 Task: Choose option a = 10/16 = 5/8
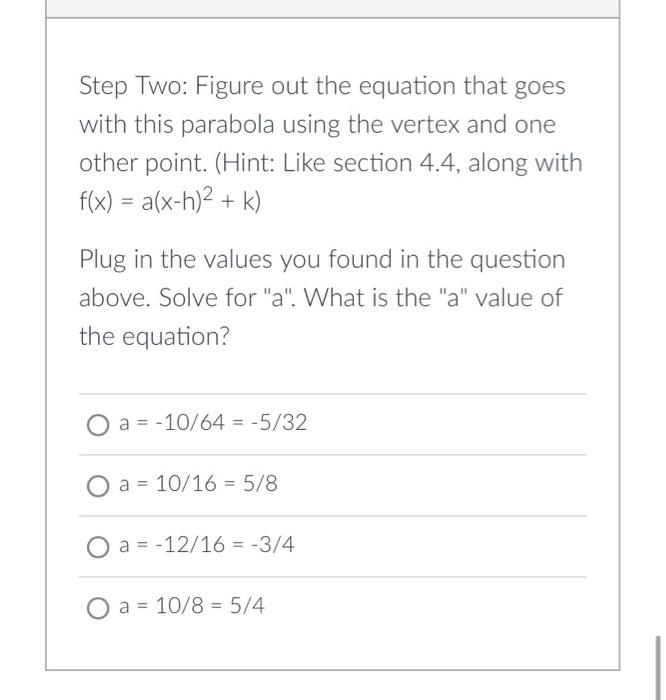(x=98, y=485)
